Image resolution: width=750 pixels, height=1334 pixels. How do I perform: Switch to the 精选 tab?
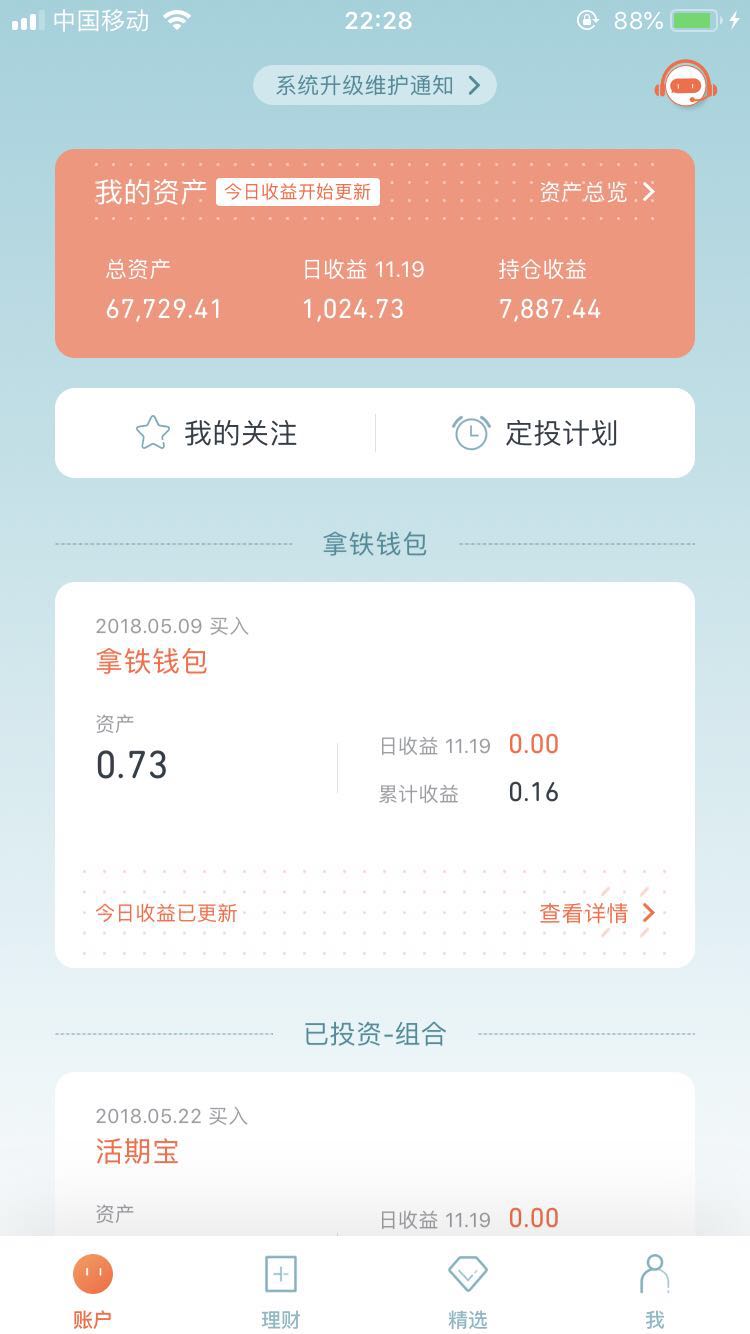coord(467,1292)
